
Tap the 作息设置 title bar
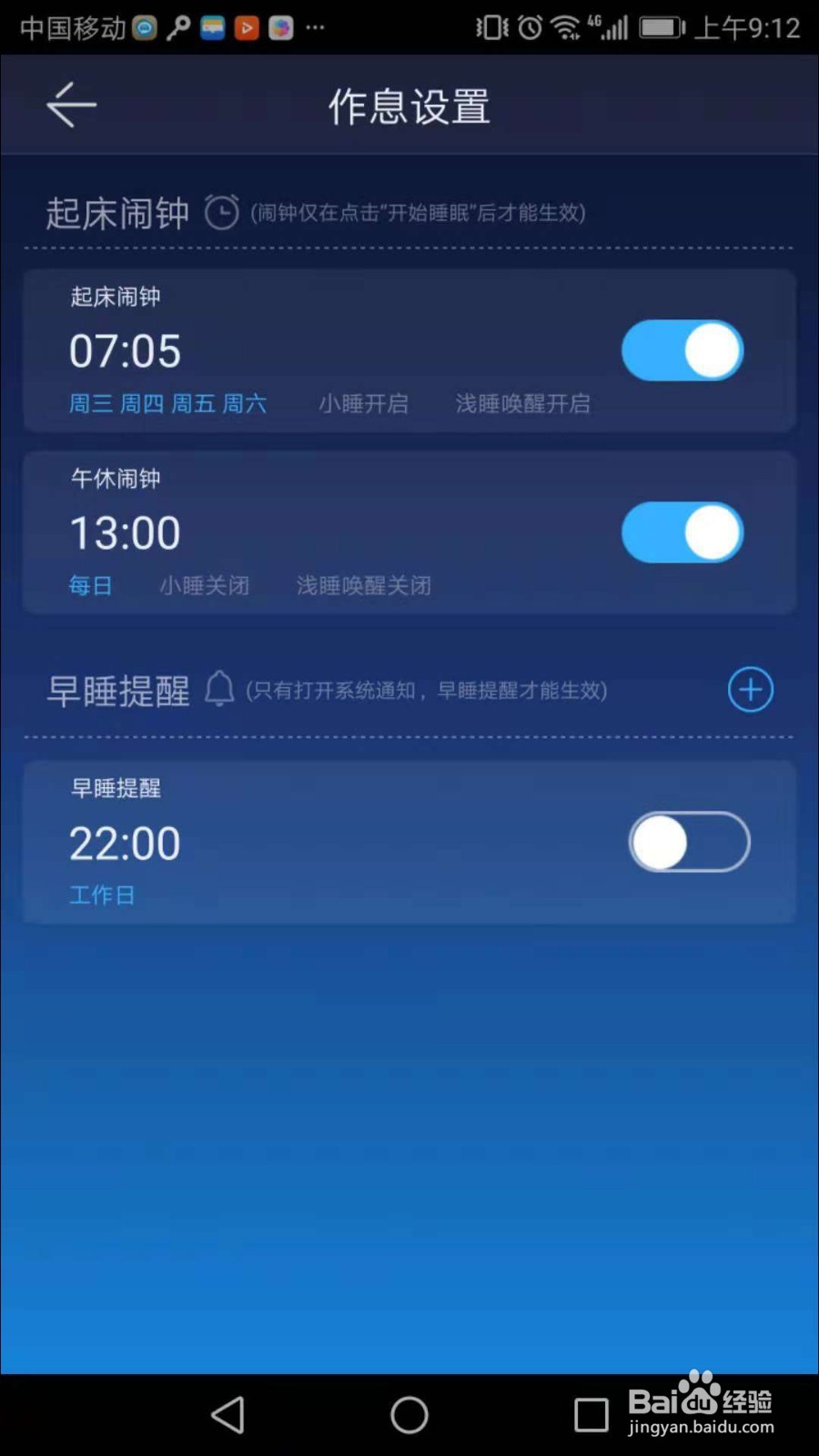(x=409, y=105)
